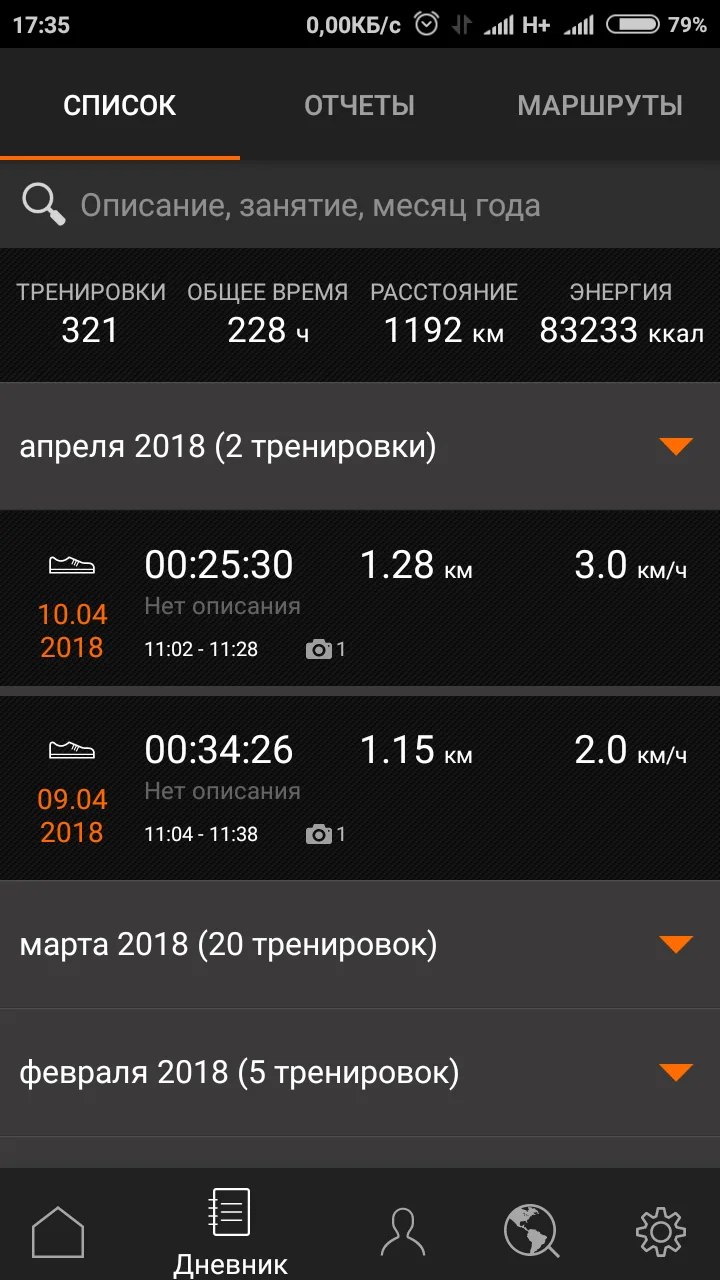Open the profile tab
720x1280 pixels.
coord(402,1231)
